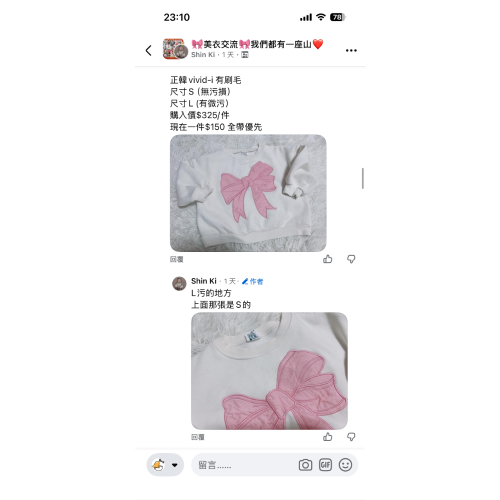500x500 pixels.
Task: Attach a photo with the camera icon
Action: click(x=305, y=465)
